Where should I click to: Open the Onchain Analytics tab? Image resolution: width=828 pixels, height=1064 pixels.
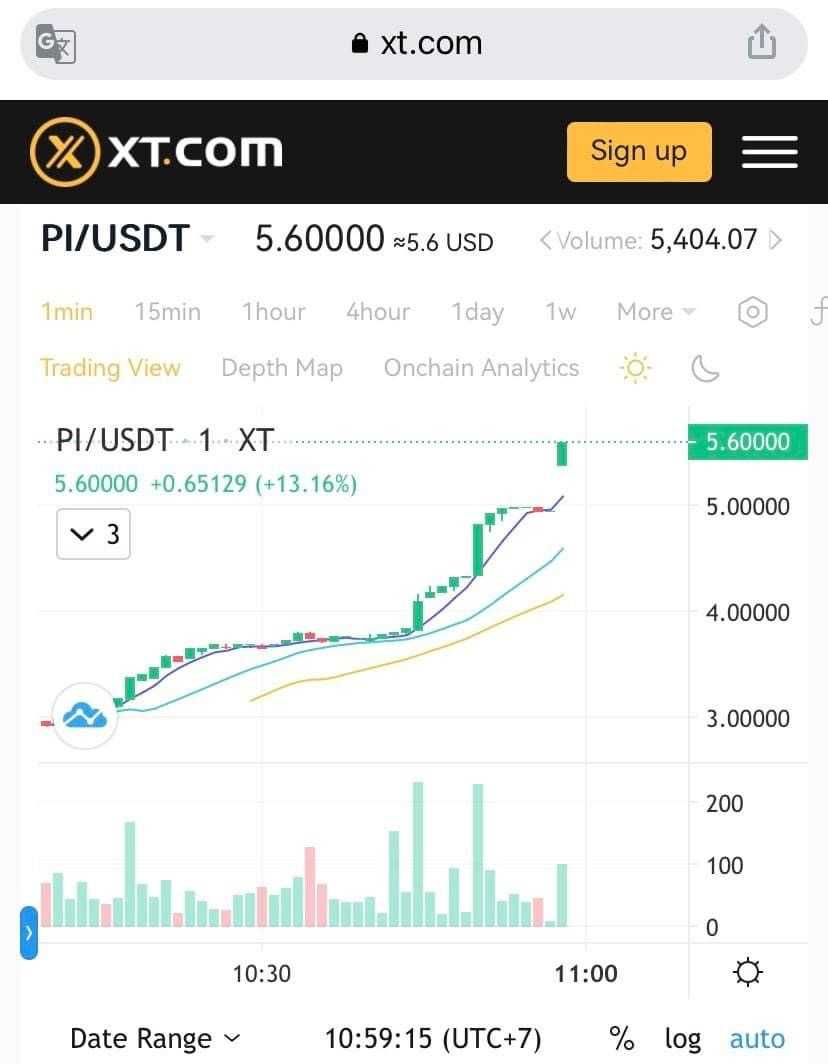(481, 368)
